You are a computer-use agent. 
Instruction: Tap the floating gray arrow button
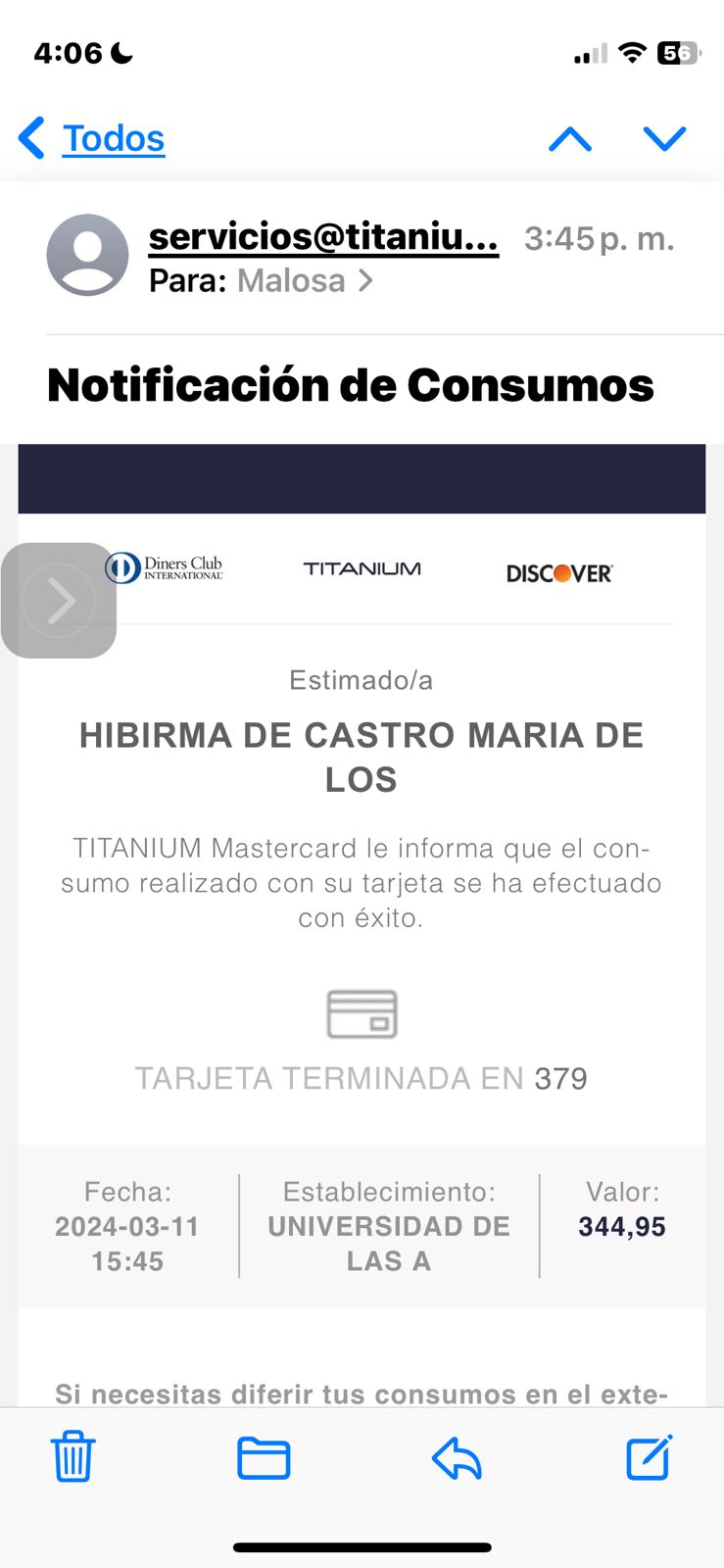[x=59, y=600]
